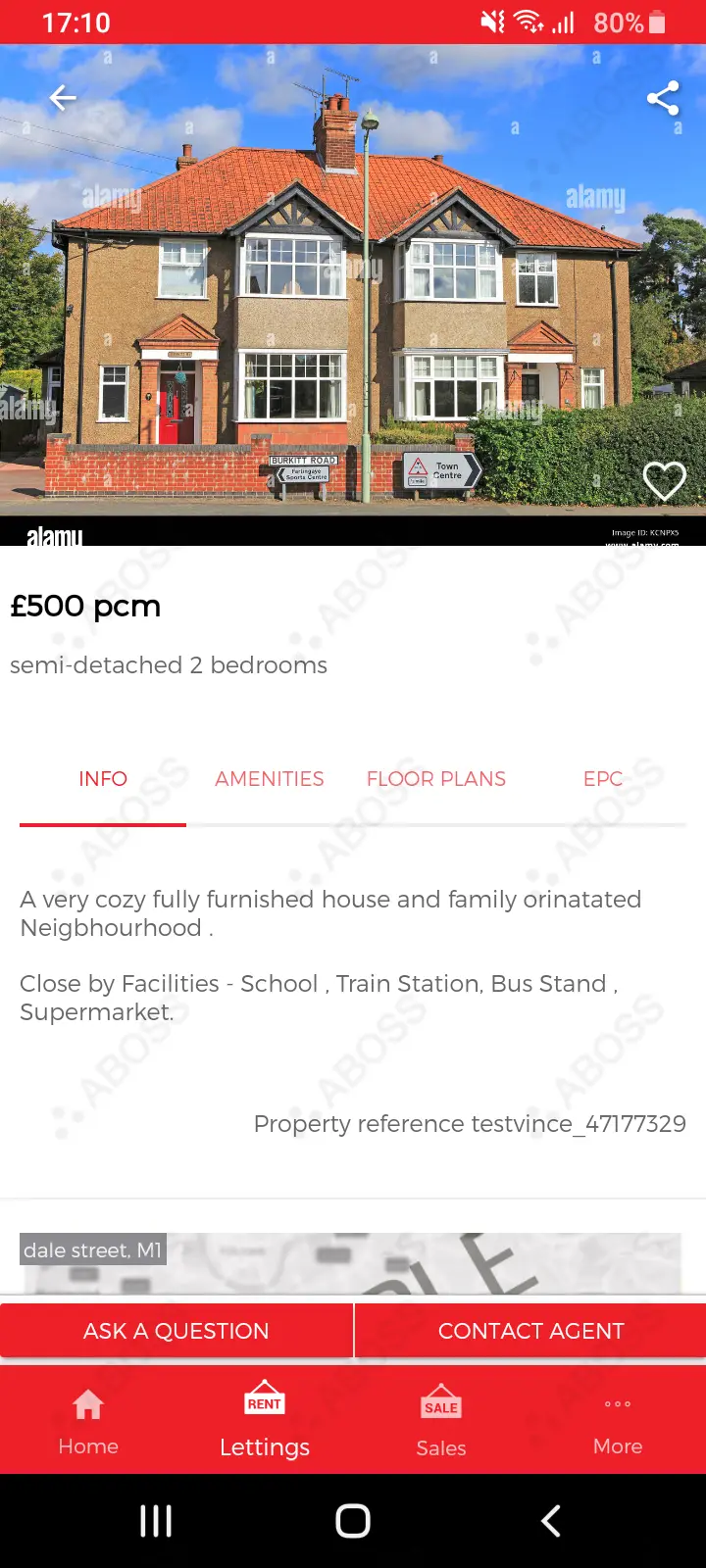
Task: Select the Info tab
Action: coord(103,779)
